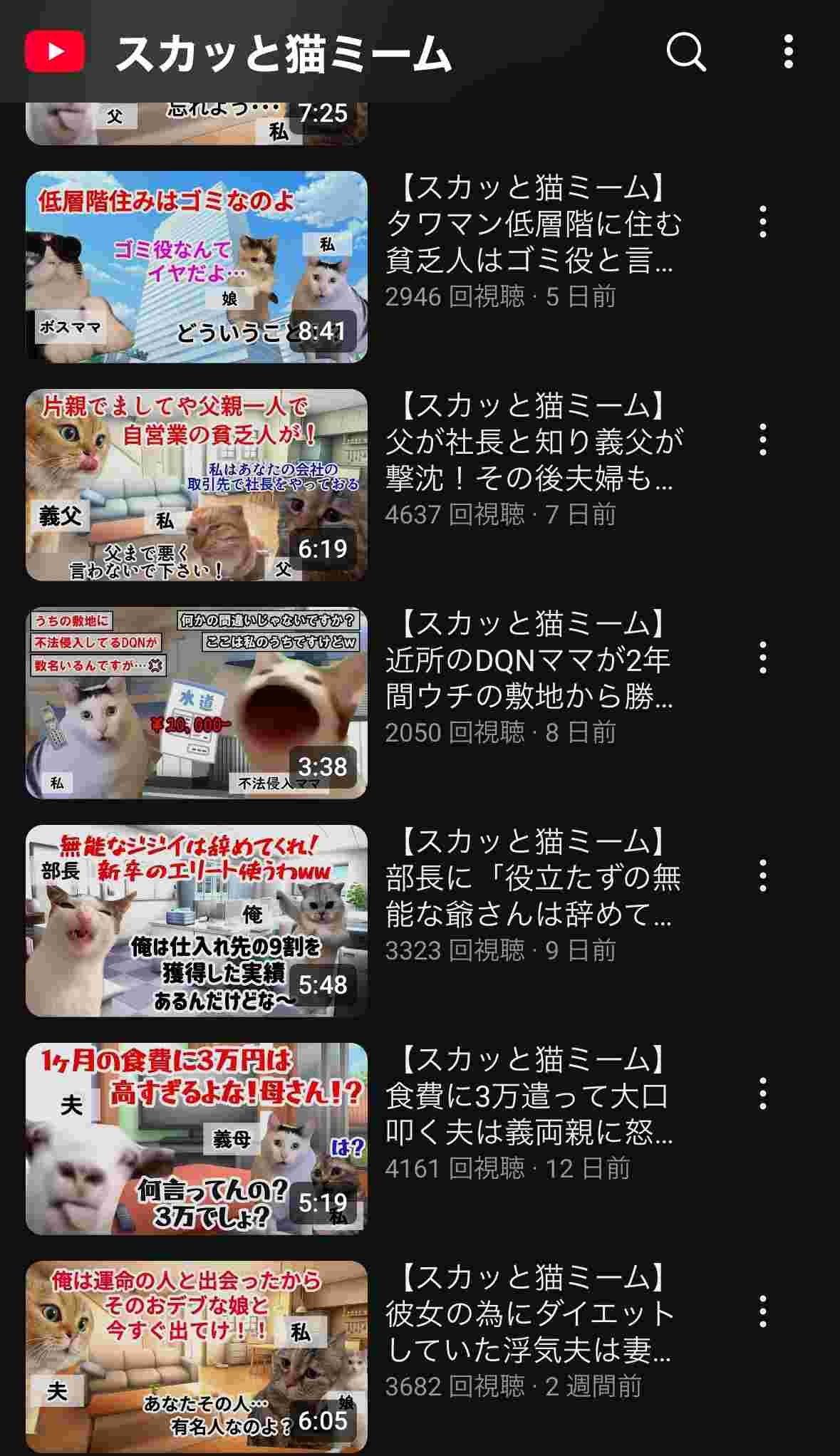Play the partly visible 7:25 video
840x1456 pixels.
click(197, 124)
